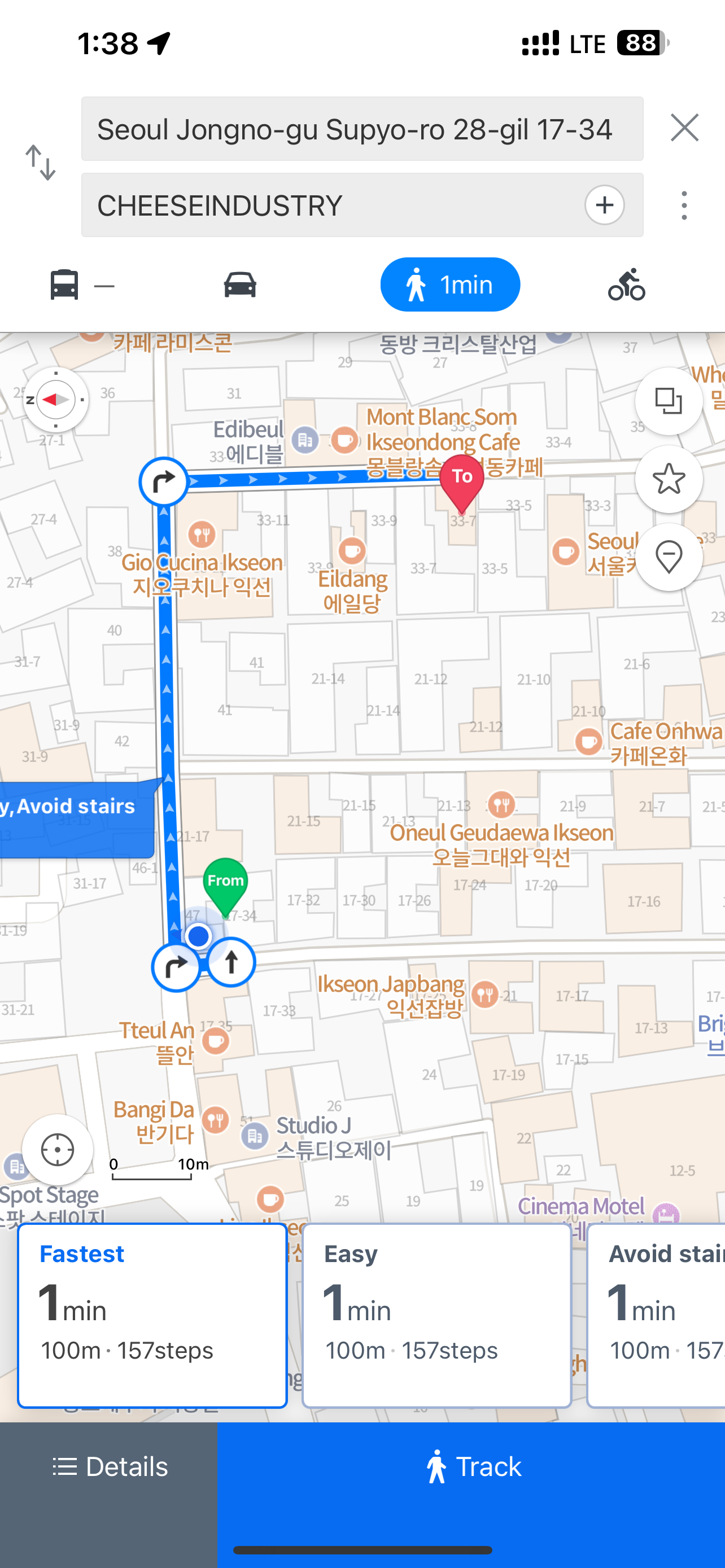Add a waypoint with the plus icon

coord(604,205)
